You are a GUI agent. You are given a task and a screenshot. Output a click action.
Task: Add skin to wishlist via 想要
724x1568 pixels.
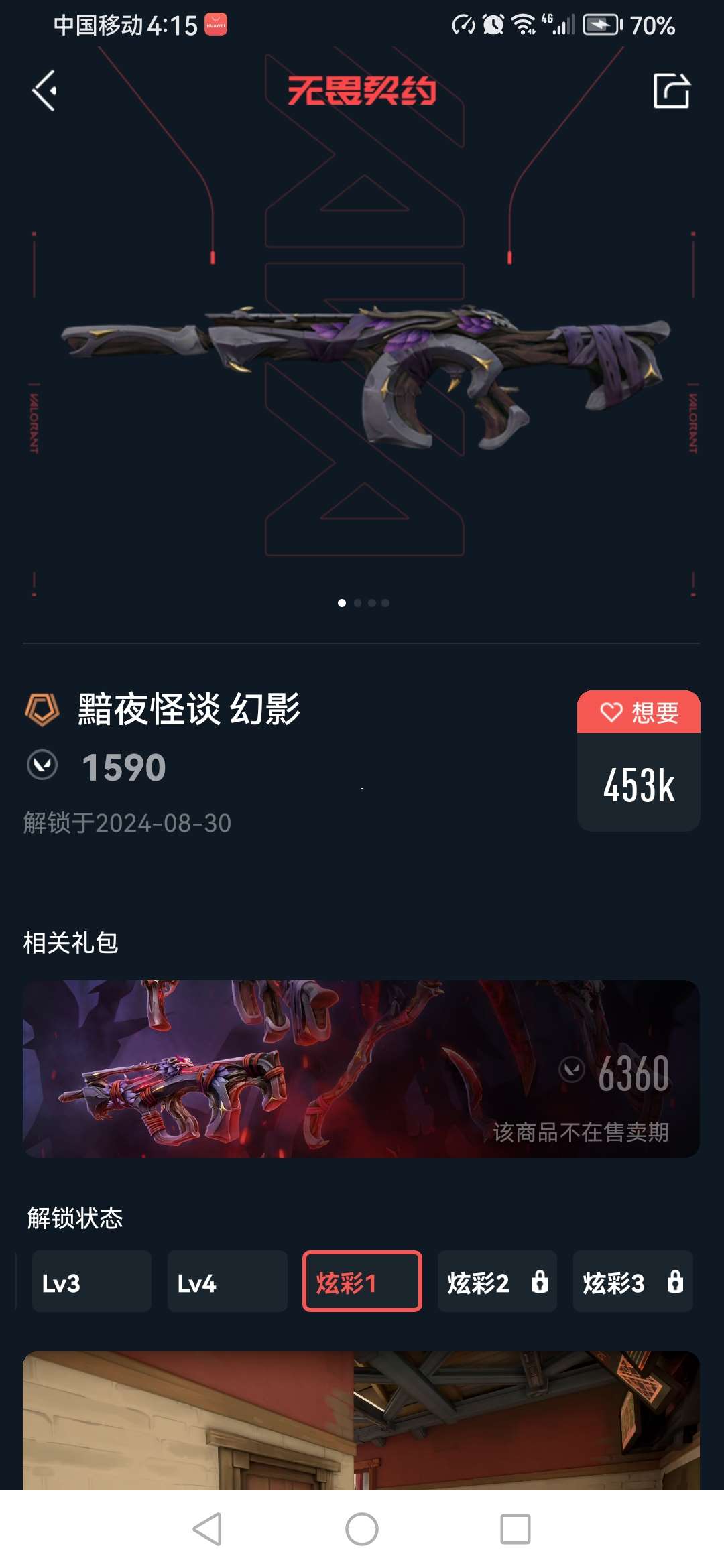pyautogui.click(x=638, y=712)
